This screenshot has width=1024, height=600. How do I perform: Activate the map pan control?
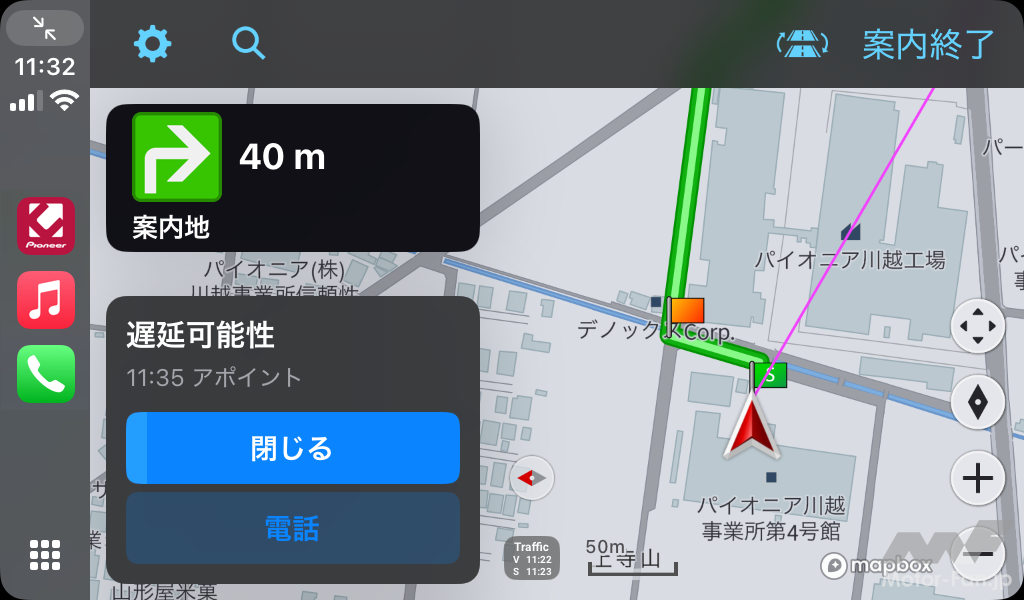(x=977, y=326)
